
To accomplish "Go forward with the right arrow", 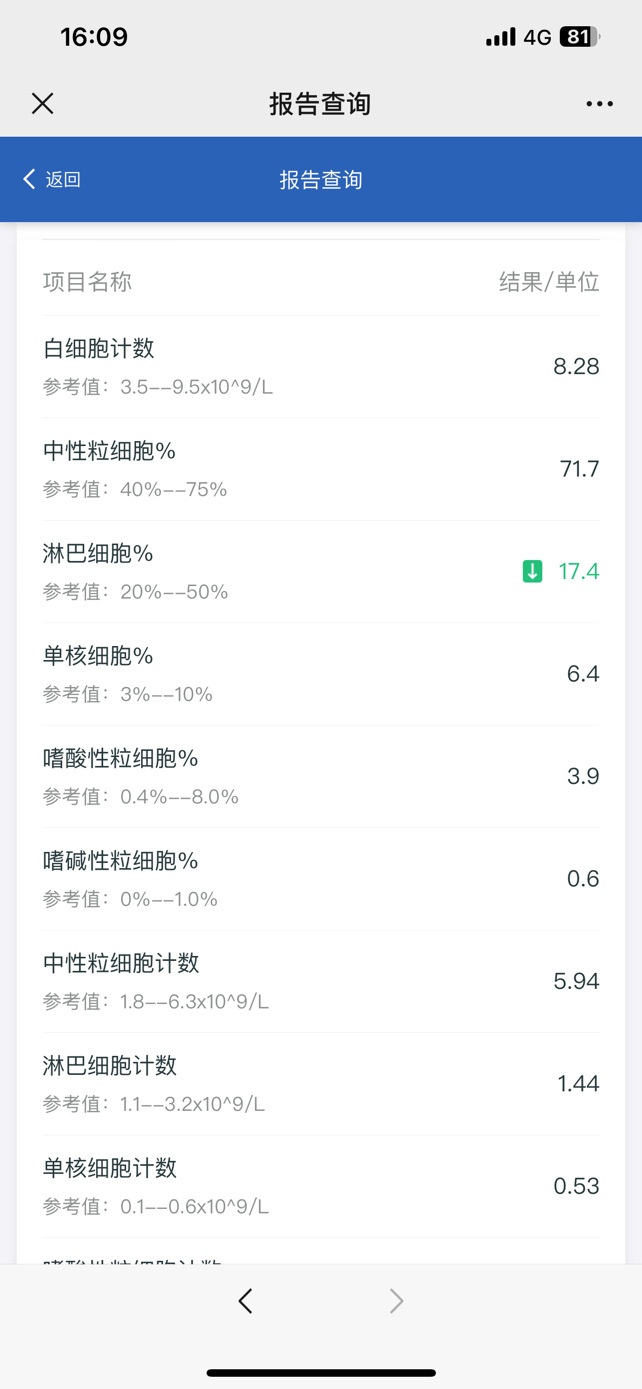I will [397, 1300].
